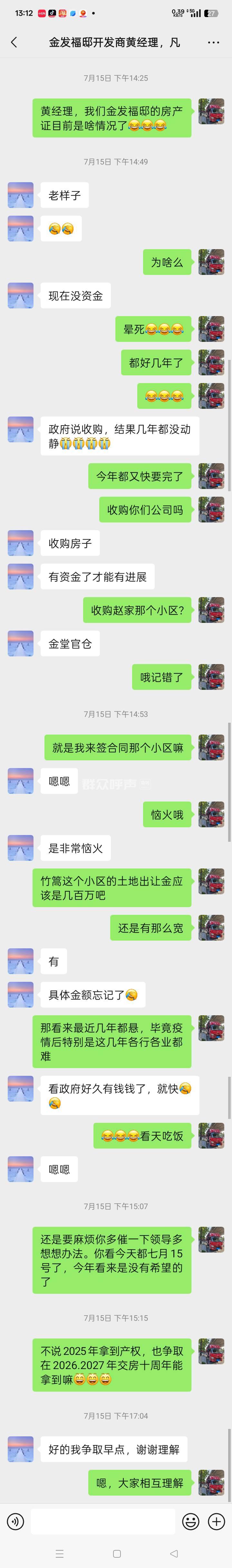Focus the message text field

[102, 1522]
